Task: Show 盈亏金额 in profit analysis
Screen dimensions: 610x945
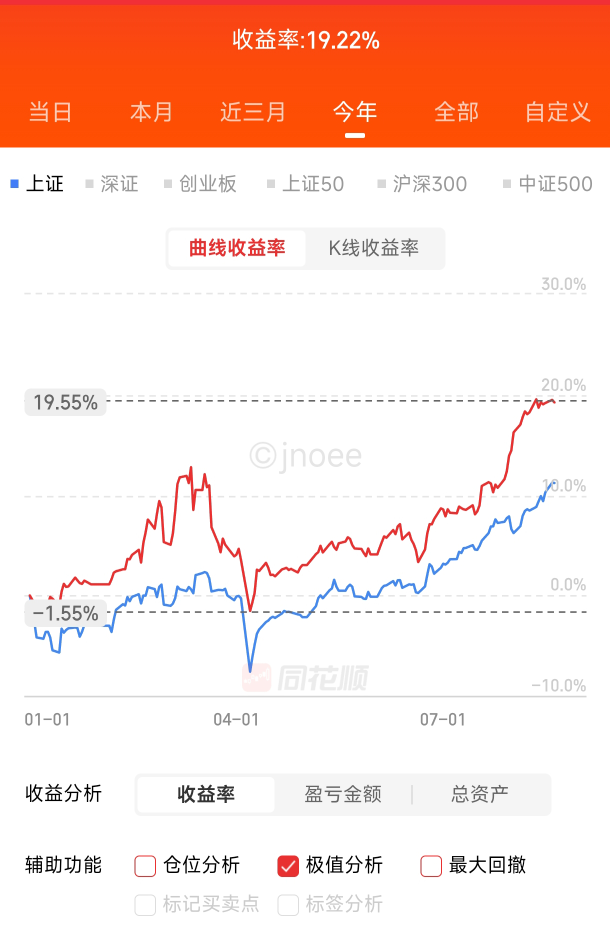Action: tap(343, 795)
